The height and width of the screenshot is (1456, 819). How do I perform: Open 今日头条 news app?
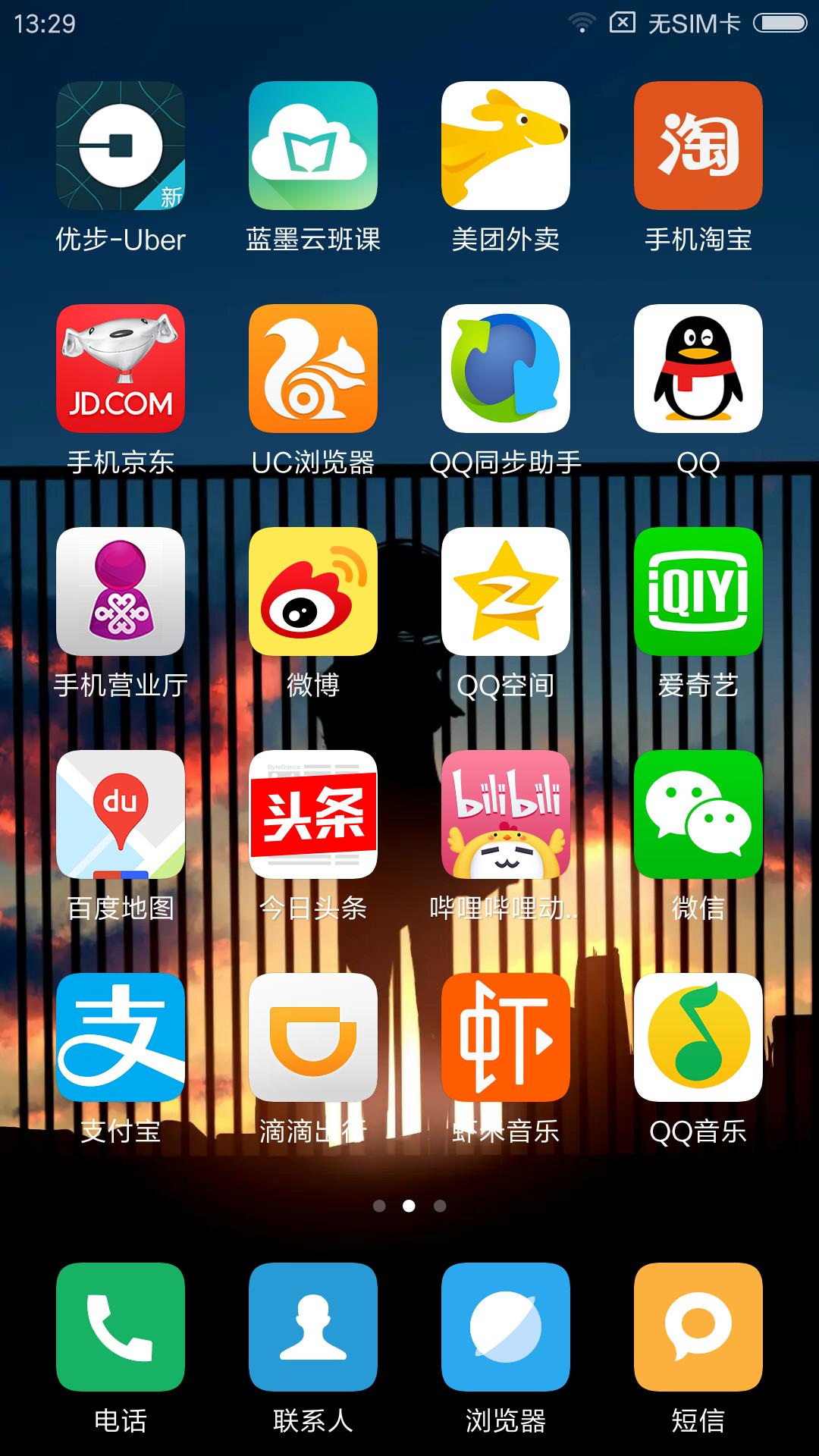coord(313,814)
